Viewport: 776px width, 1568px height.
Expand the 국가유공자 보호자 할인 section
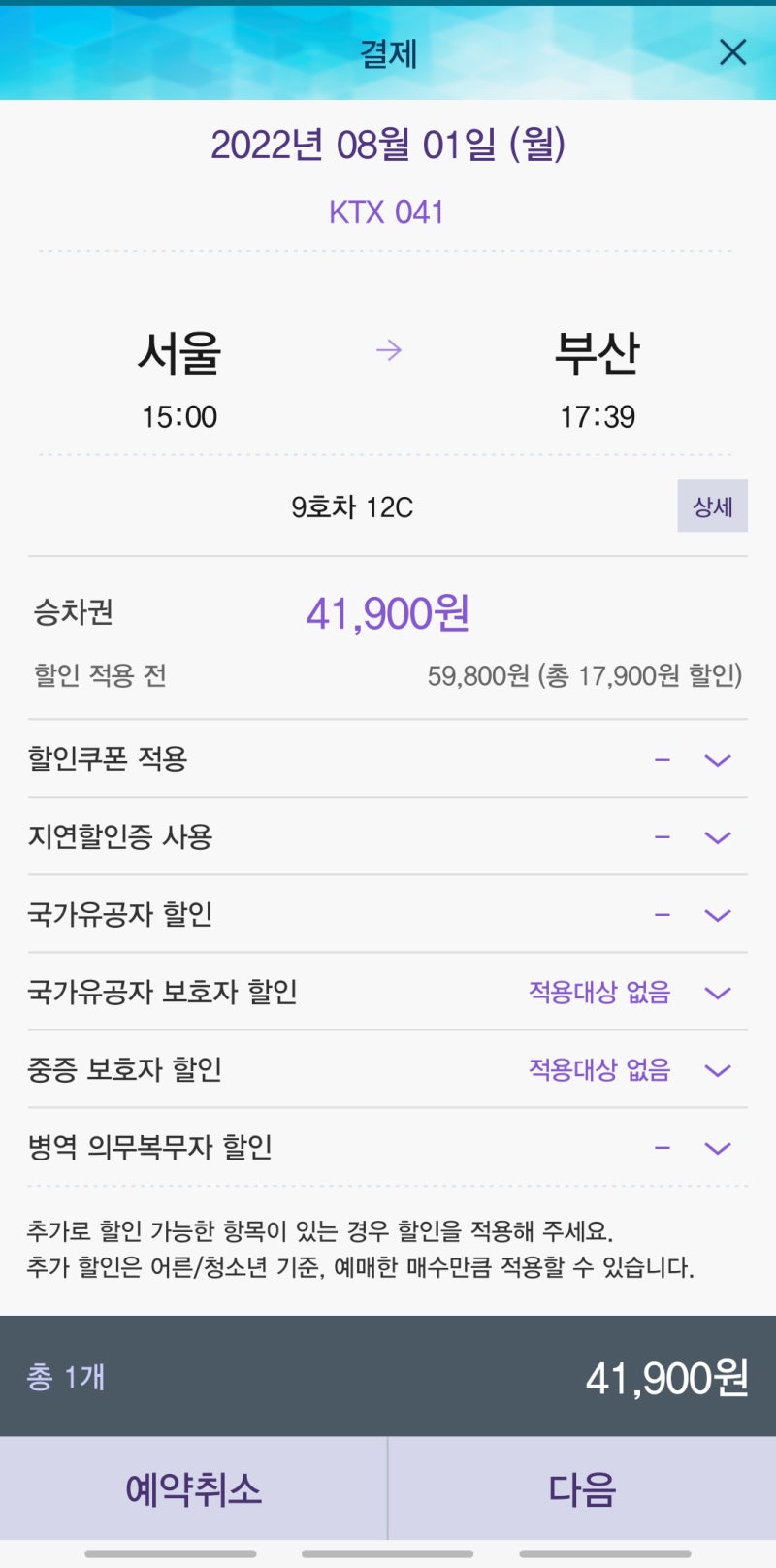(x=718, y=993)
